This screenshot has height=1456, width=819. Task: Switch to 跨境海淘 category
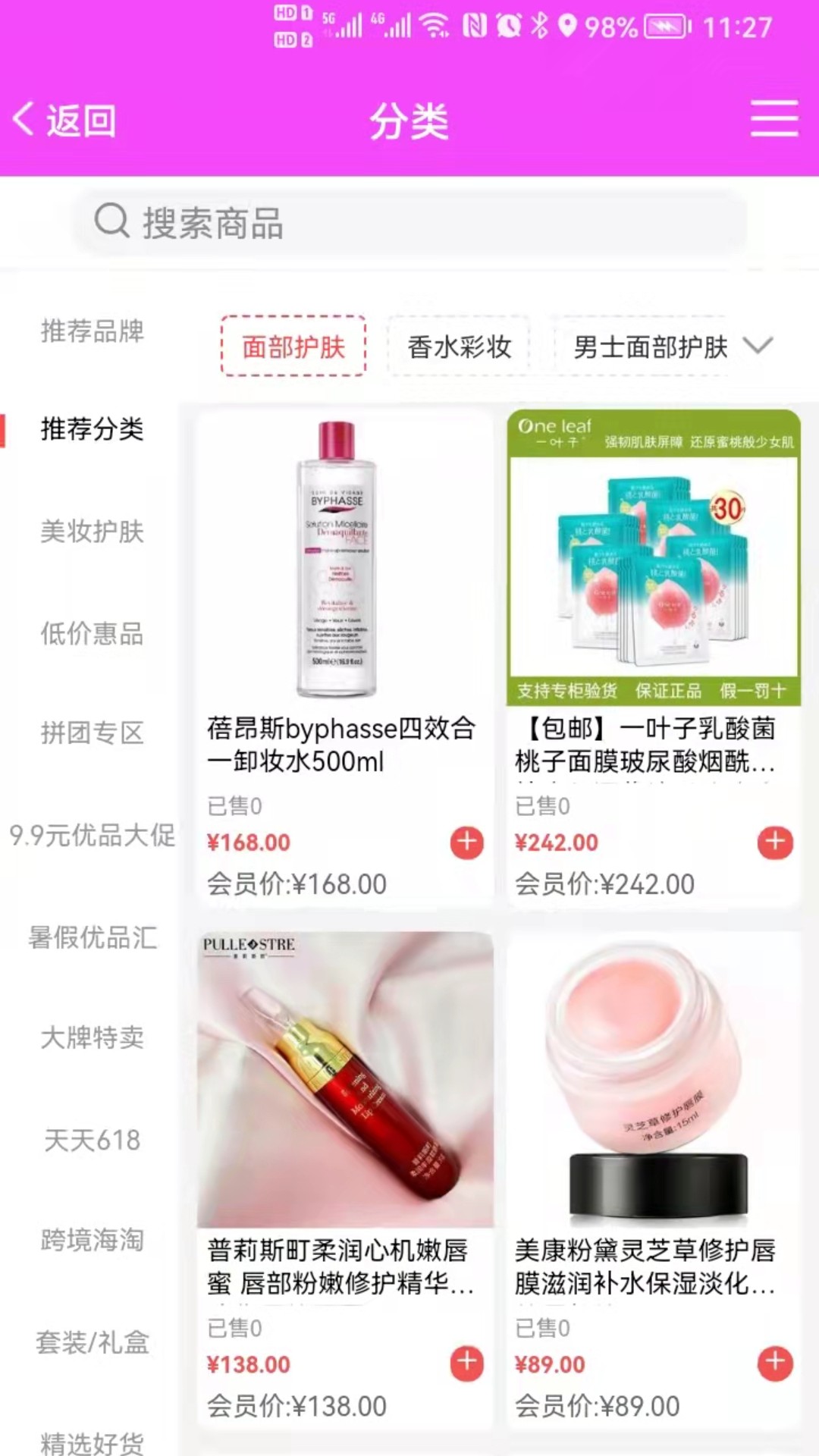click(x=92, y=1240)
